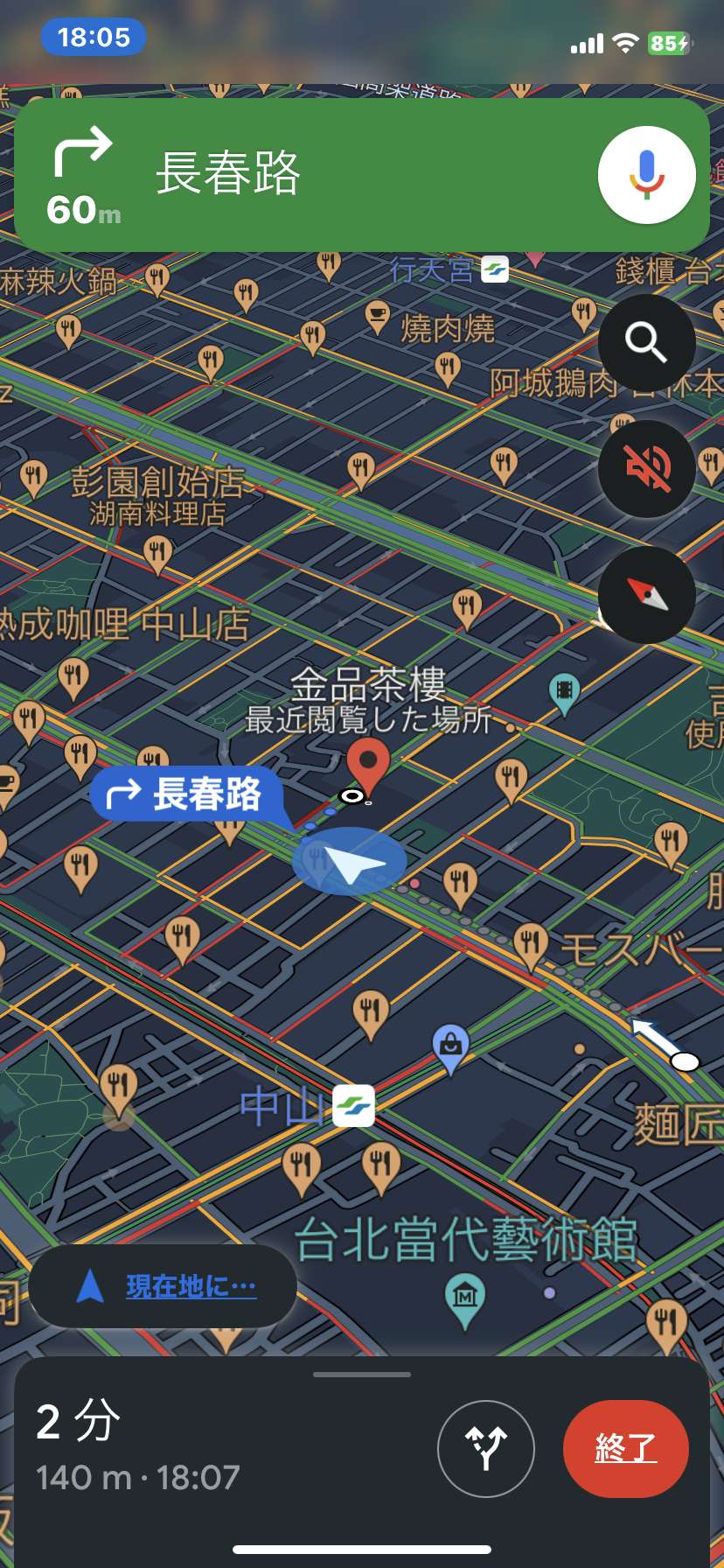Re-center on 現在地に… button
Viewport: 724px width, 1568px height.
tap(163, 1286)
